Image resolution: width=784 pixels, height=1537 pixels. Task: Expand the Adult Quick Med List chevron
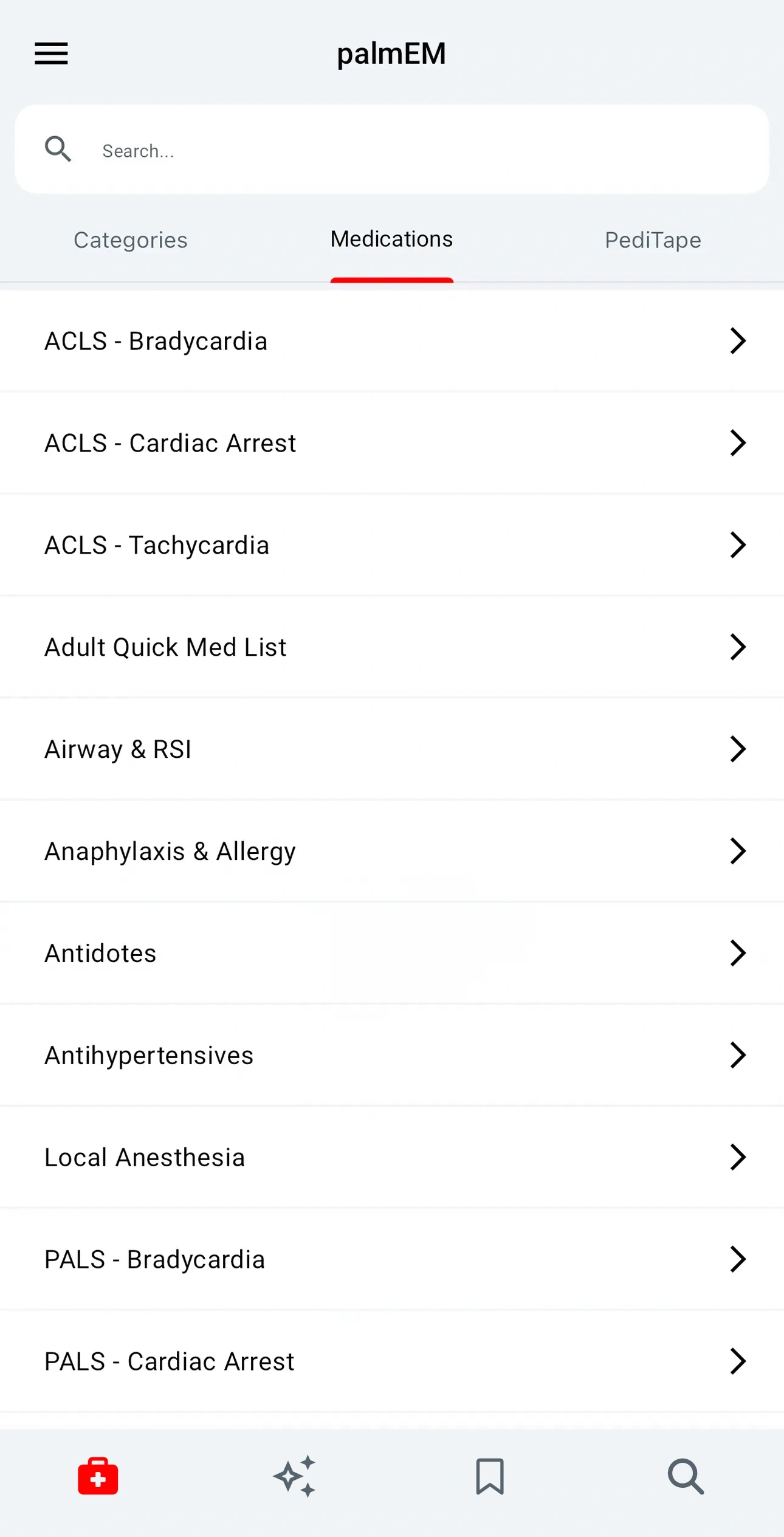click(737, 647)
